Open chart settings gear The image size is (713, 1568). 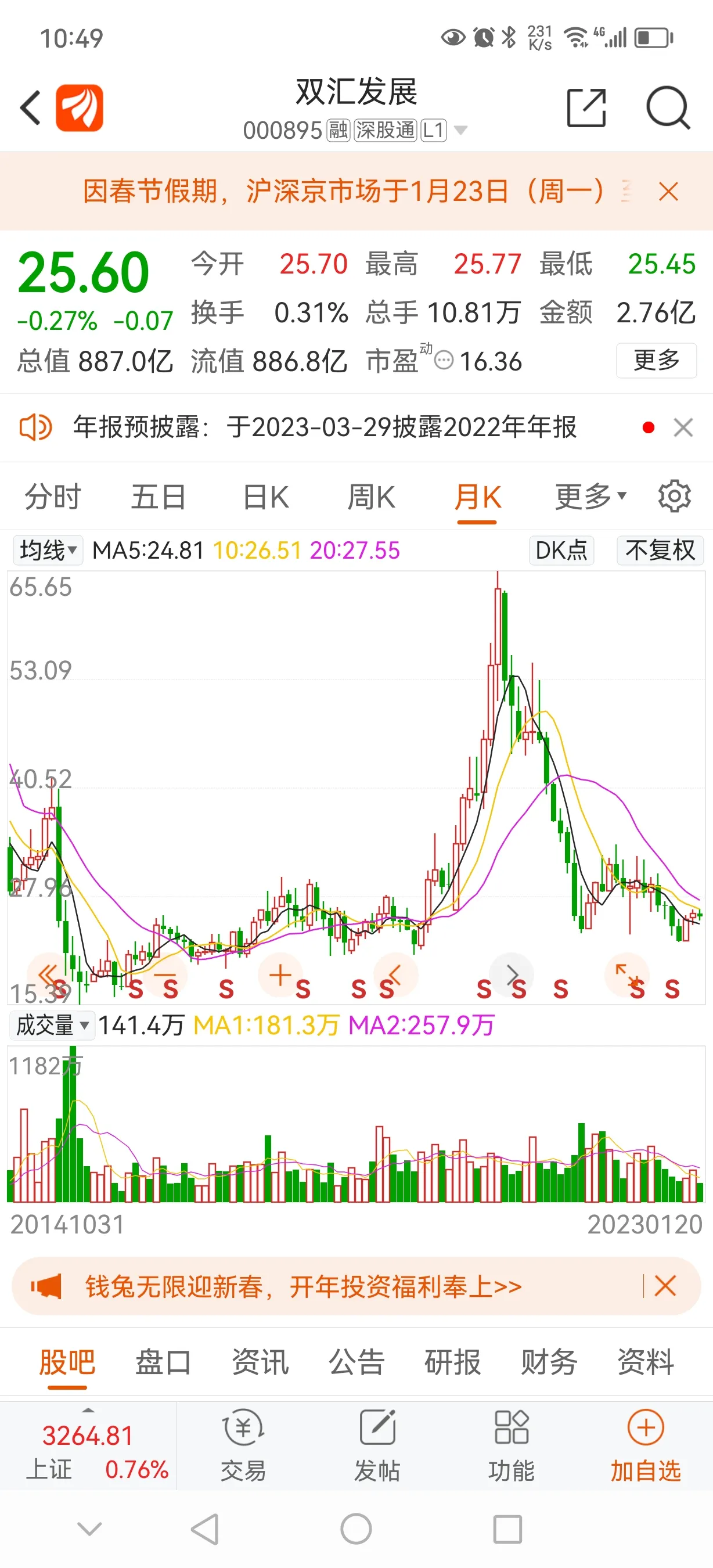[674, 497]
